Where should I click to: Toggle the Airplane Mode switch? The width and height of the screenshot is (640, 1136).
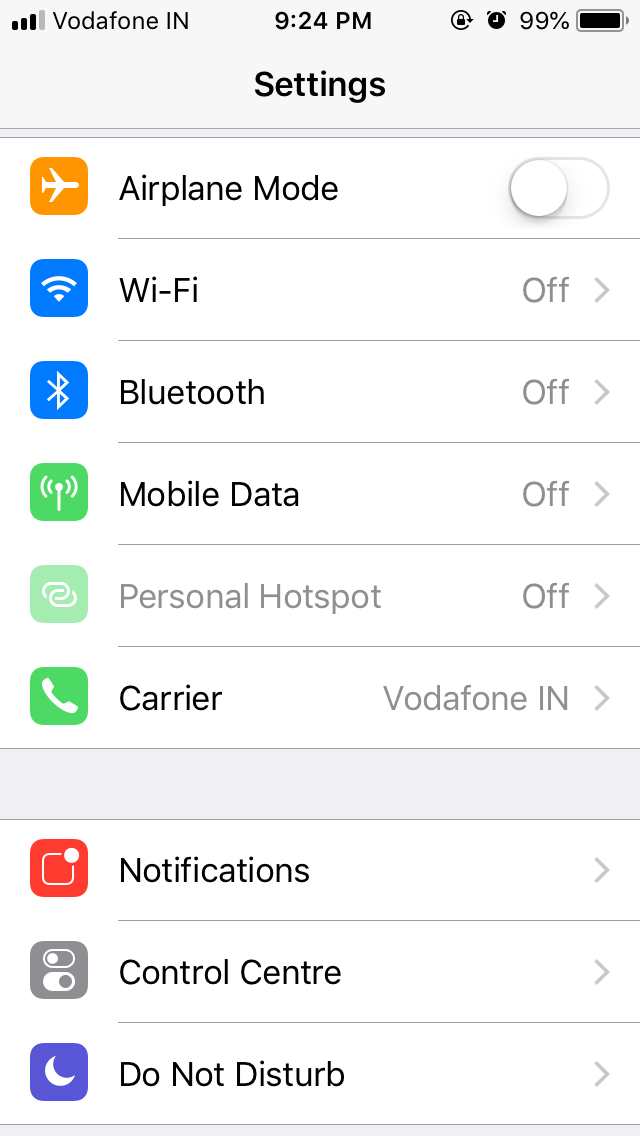tap(558, 188)
